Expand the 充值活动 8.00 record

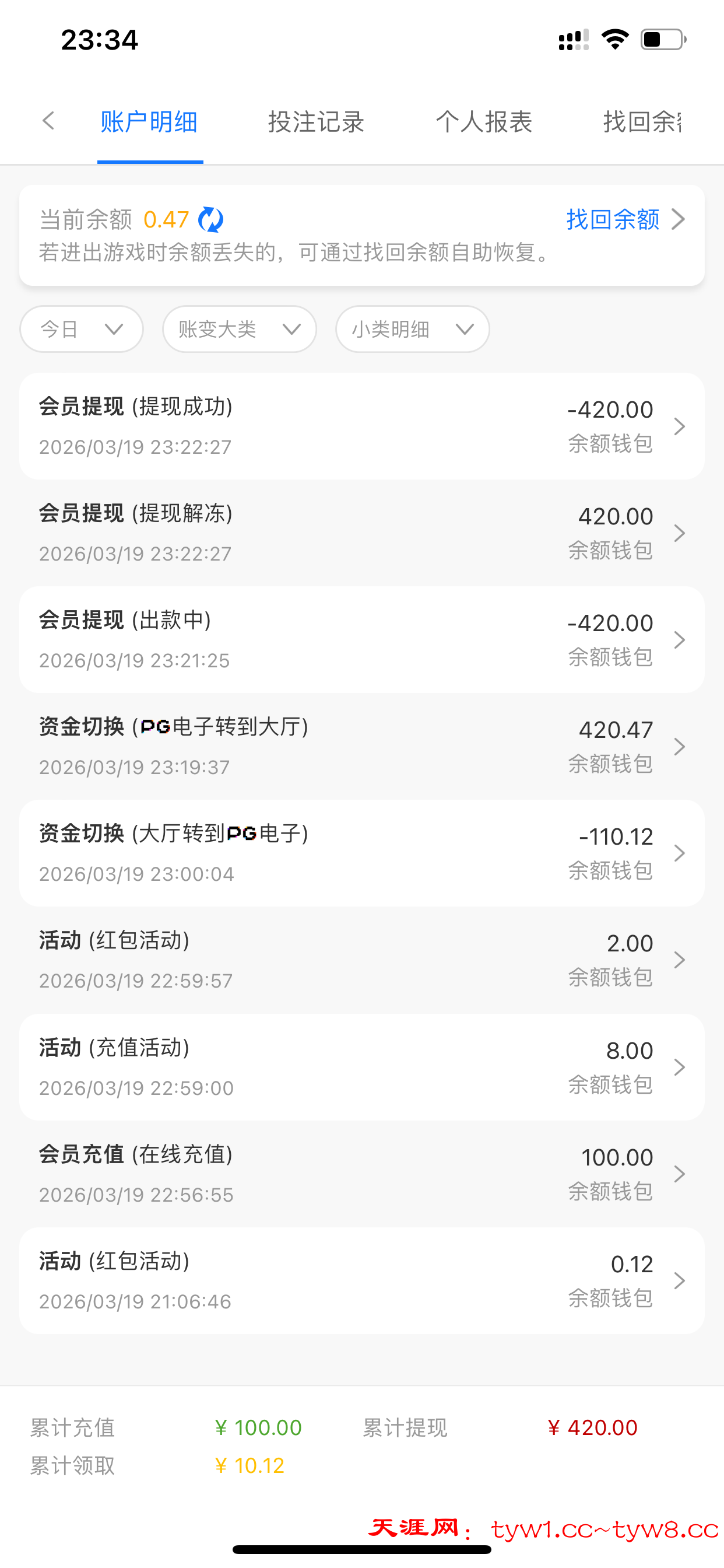pos(680,1067)
